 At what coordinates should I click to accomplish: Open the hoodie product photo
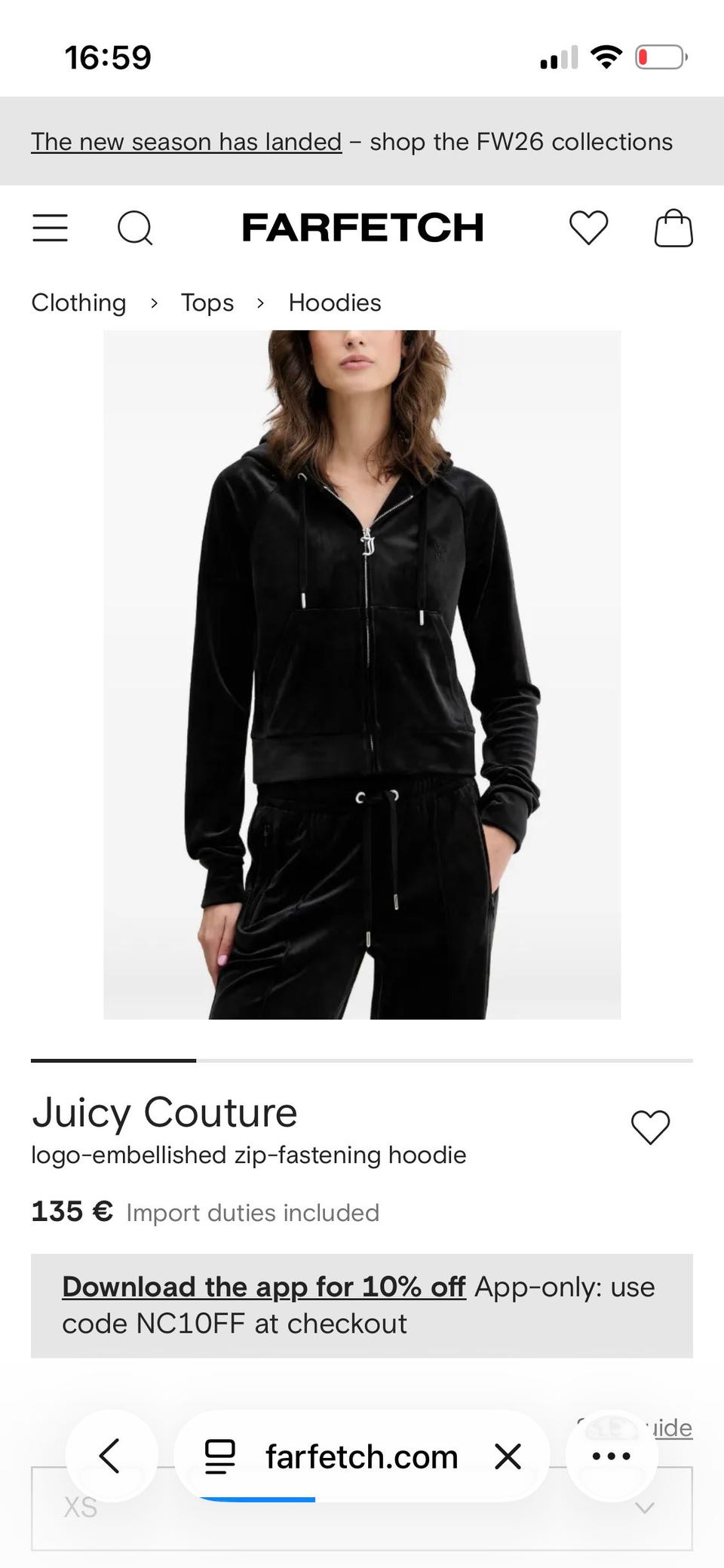point(362,674)
